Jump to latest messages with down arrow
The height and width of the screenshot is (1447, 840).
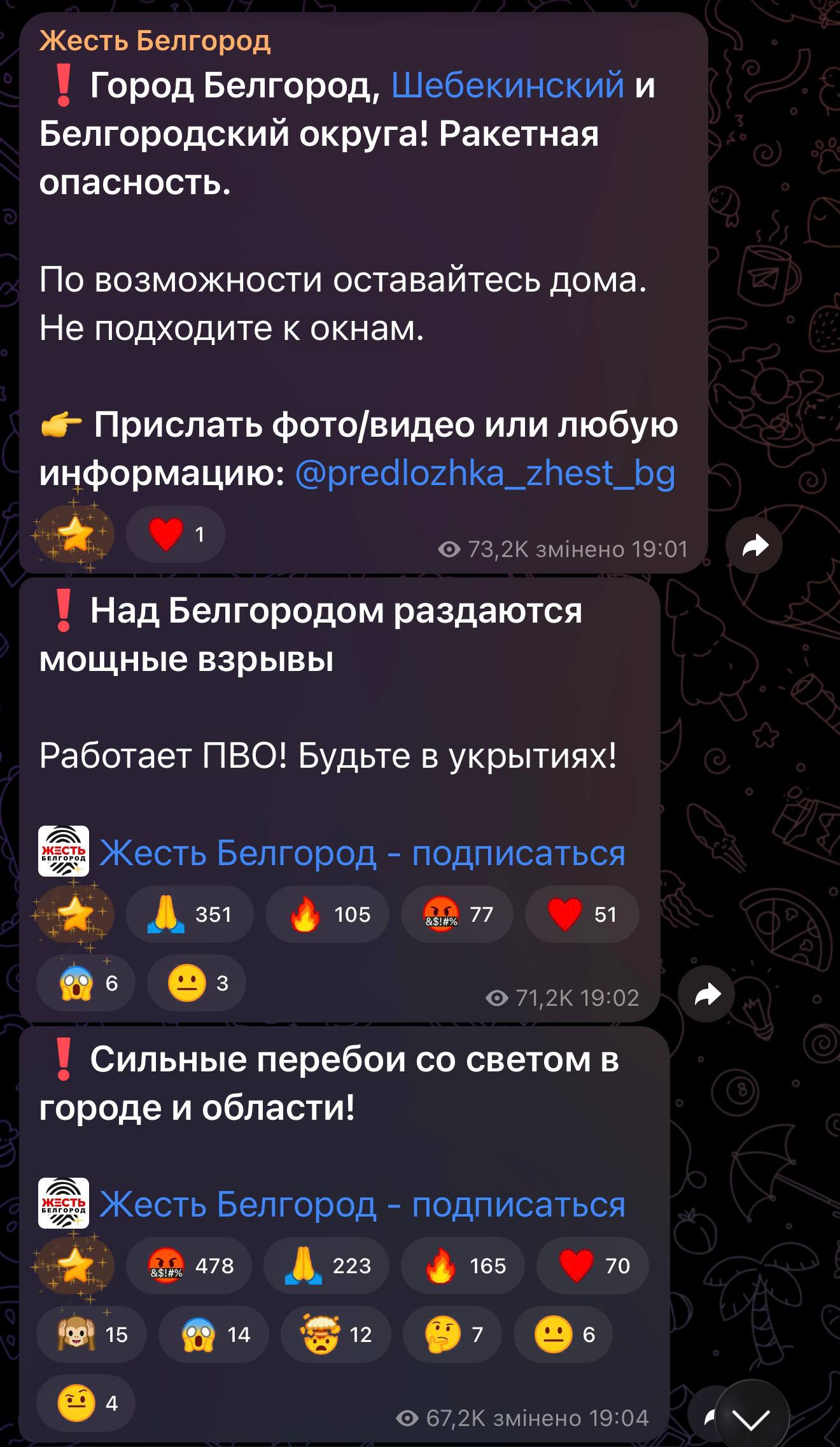point(752,1418)
